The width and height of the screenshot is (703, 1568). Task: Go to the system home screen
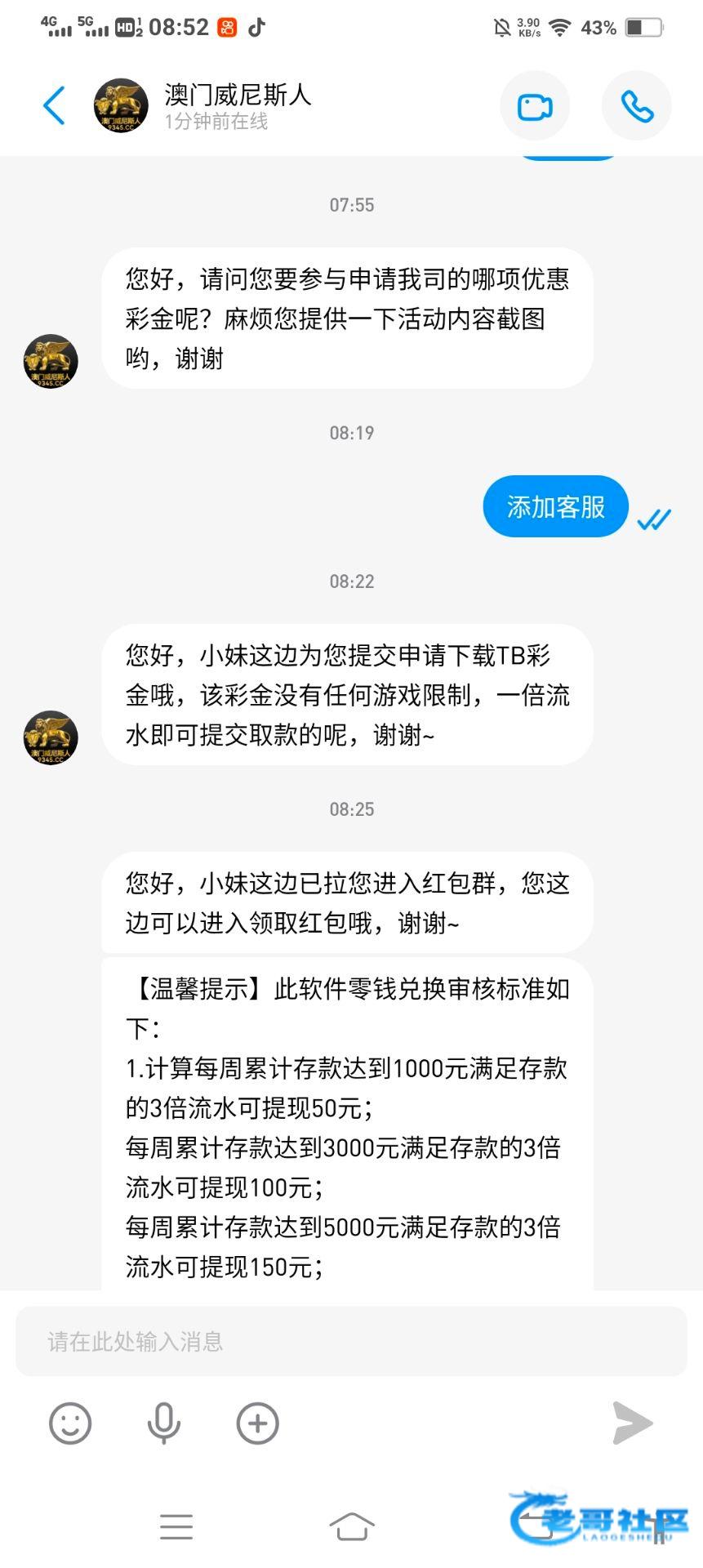pyautogui.click(x=351, y=1526)
